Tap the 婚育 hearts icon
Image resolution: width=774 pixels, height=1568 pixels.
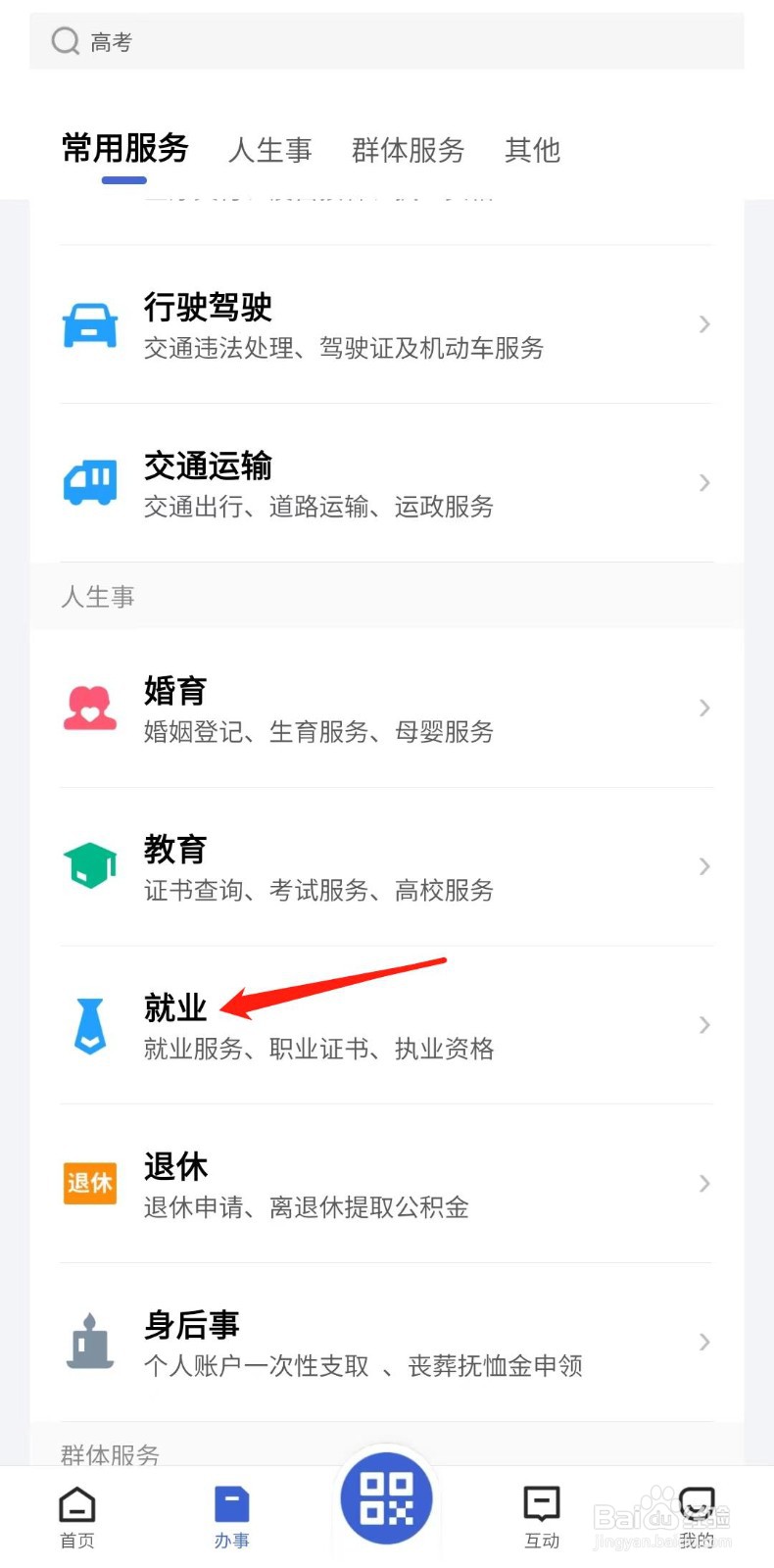(89, 708)
